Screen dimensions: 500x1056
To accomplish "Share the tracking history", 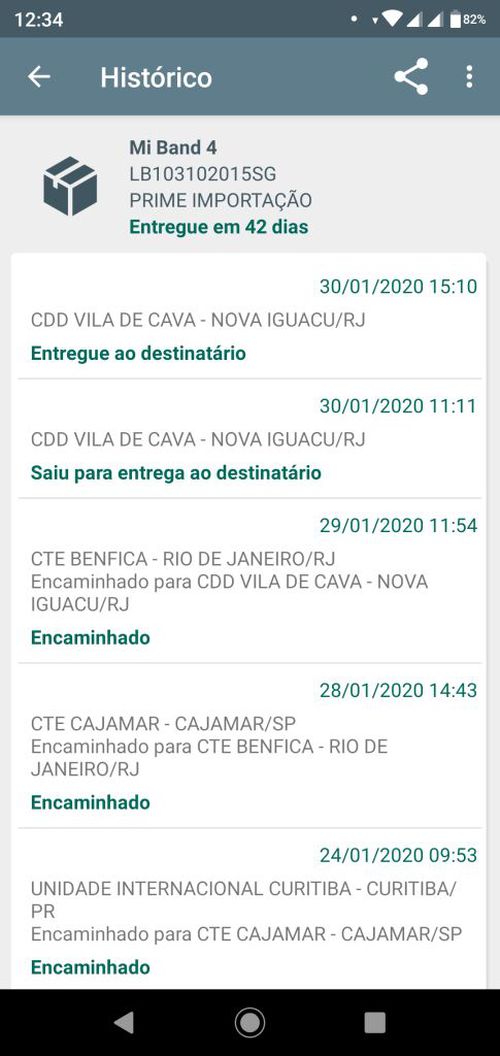I will click(411, 77).
